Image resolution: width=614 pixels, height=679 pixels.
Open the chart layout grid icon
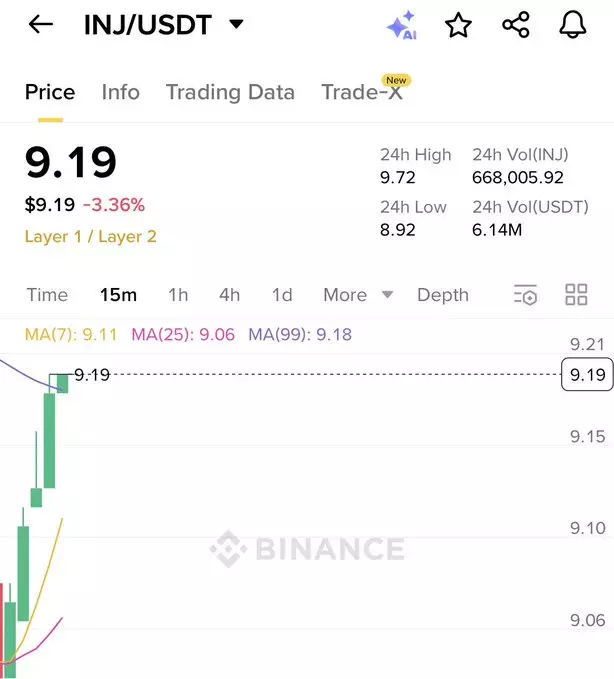click(576, 295)
